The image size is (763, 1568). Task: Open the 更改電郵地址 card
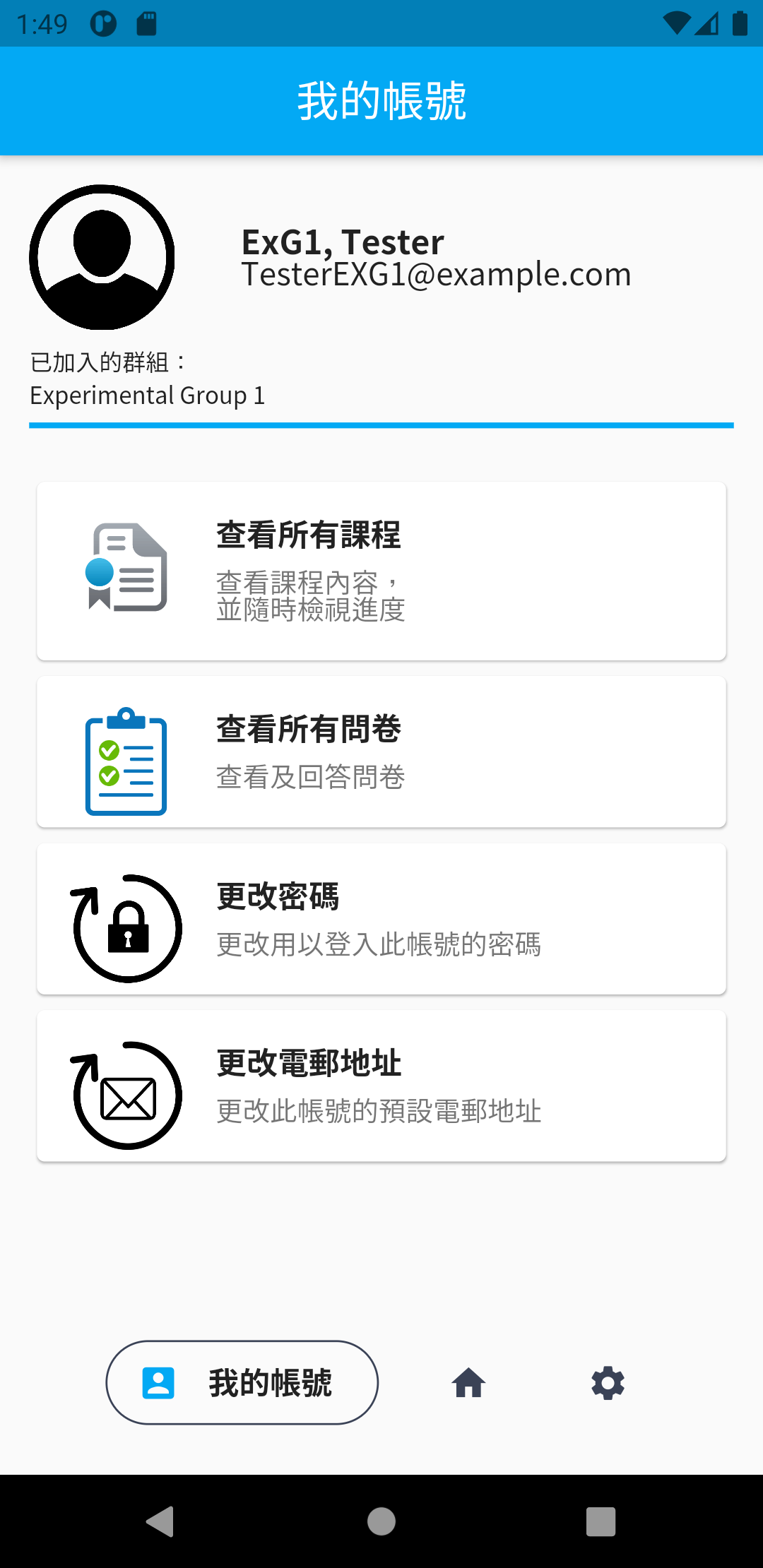point(381,1086)
